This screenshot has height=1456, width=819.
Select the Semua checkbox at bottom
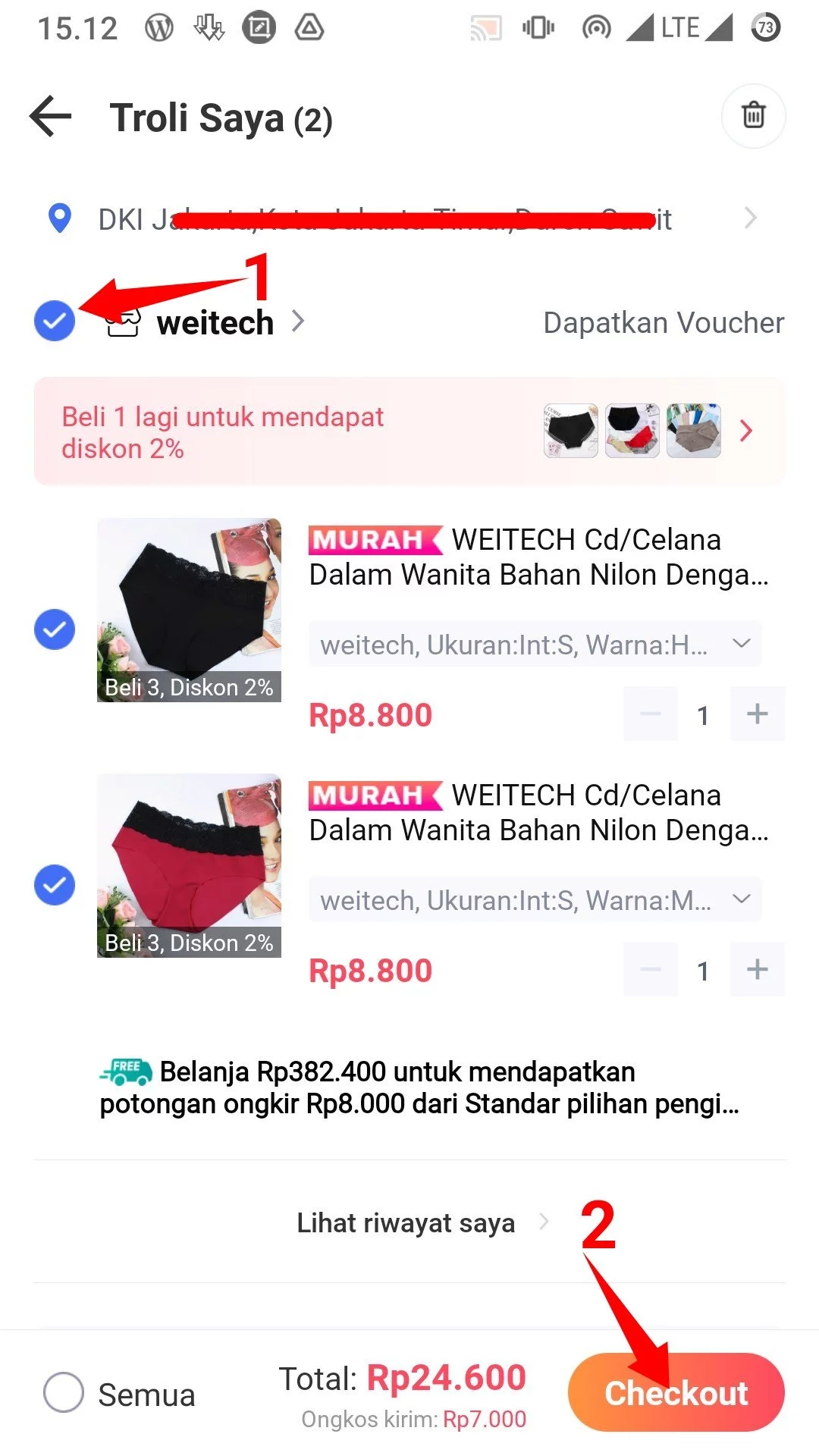pyautogui.click(x=65, y=1394)
